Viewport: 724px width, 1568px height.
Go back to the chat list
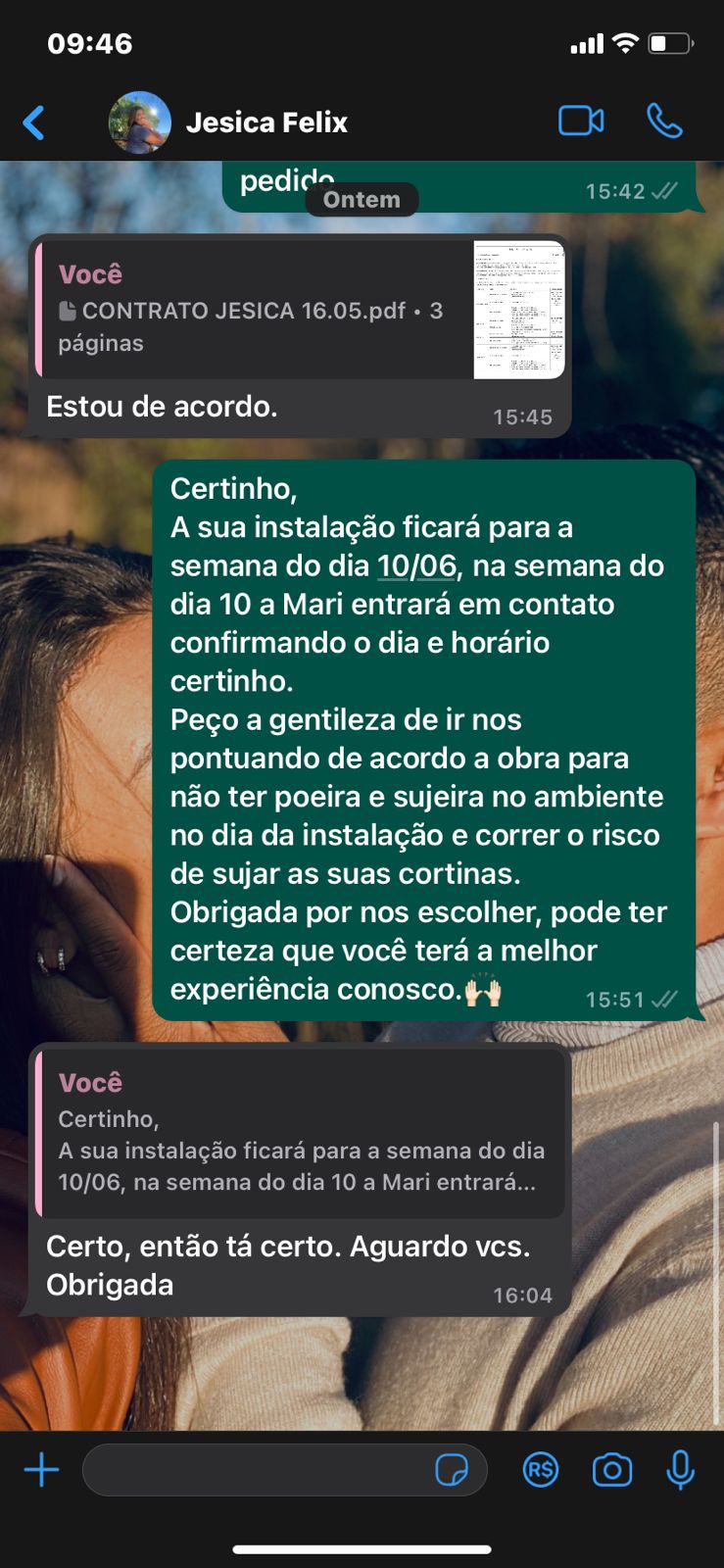click(x=34, y=122)
